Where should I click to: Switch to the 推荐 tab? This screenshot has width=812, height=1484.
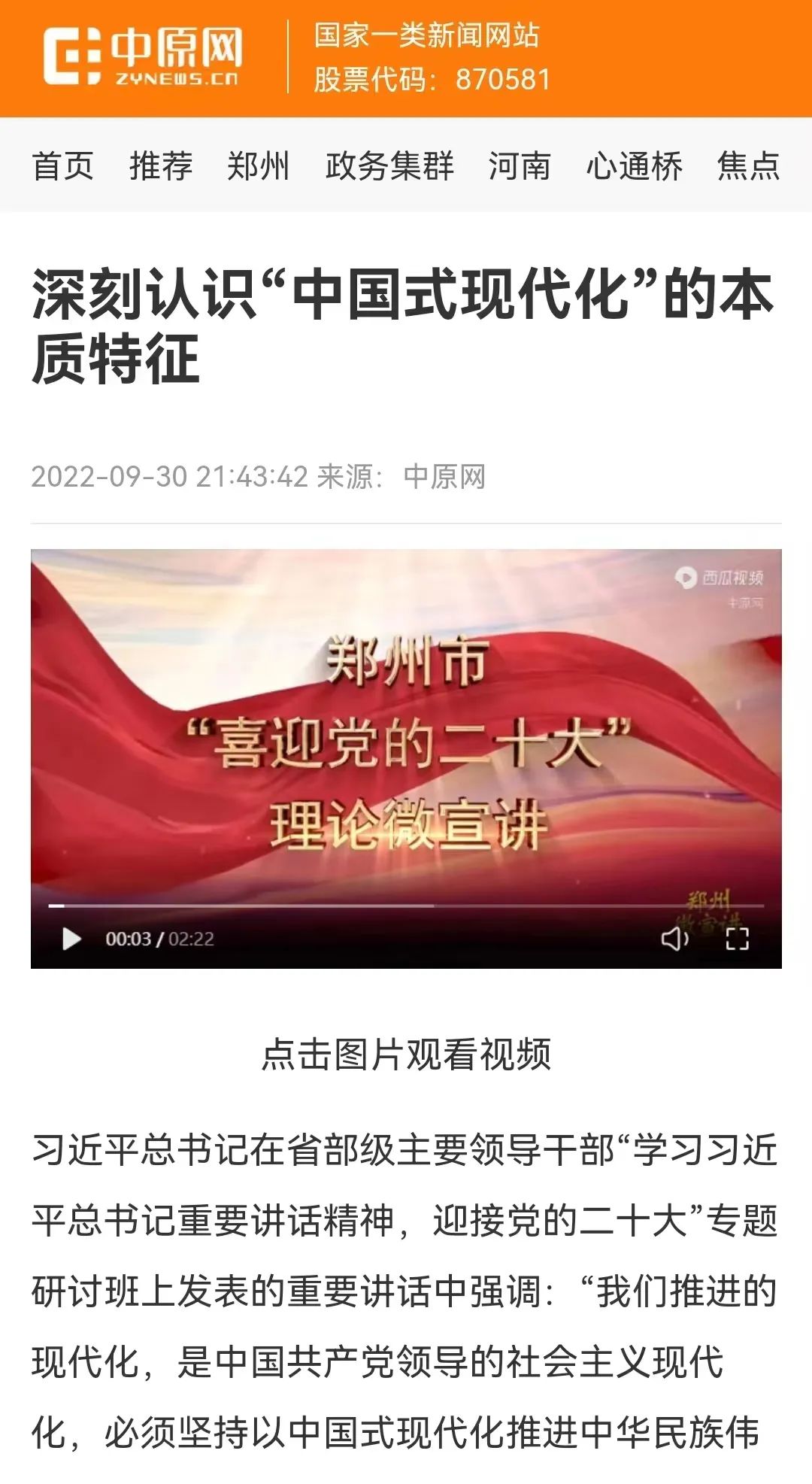[x=161, y=165]
